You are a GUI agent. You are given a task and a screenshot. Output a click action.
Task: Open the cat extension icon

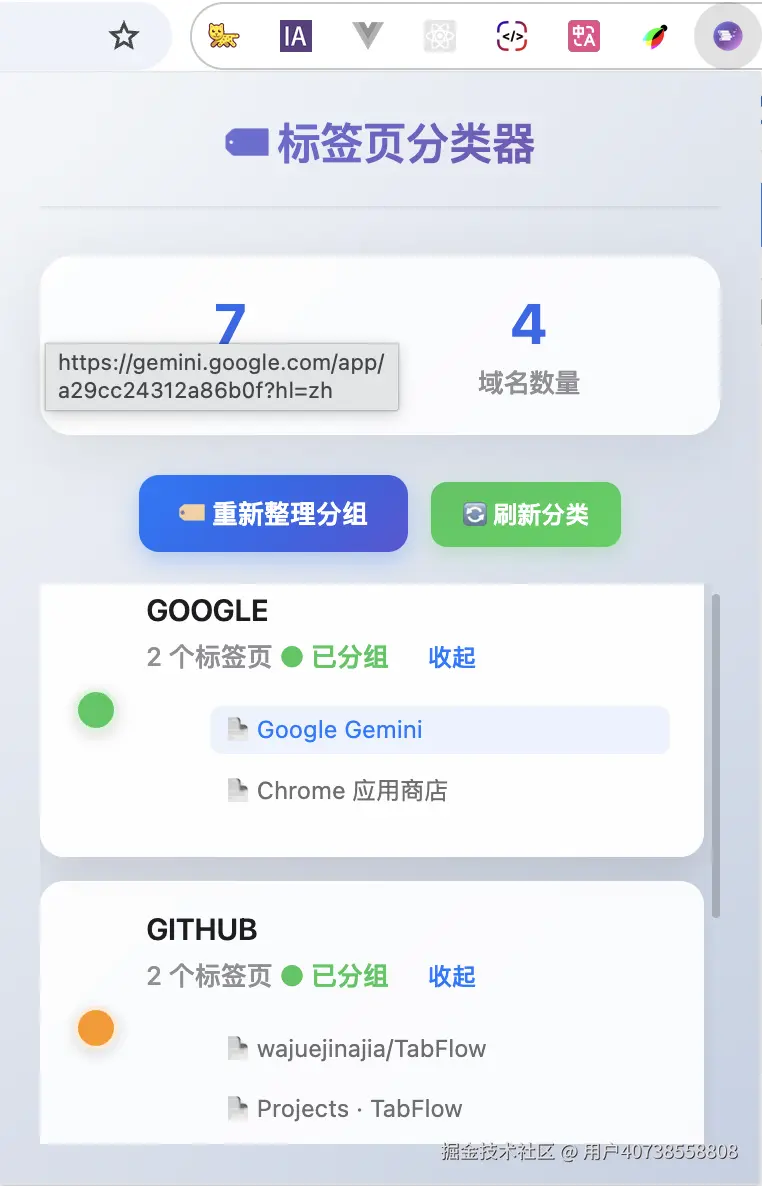coord(224,37)
